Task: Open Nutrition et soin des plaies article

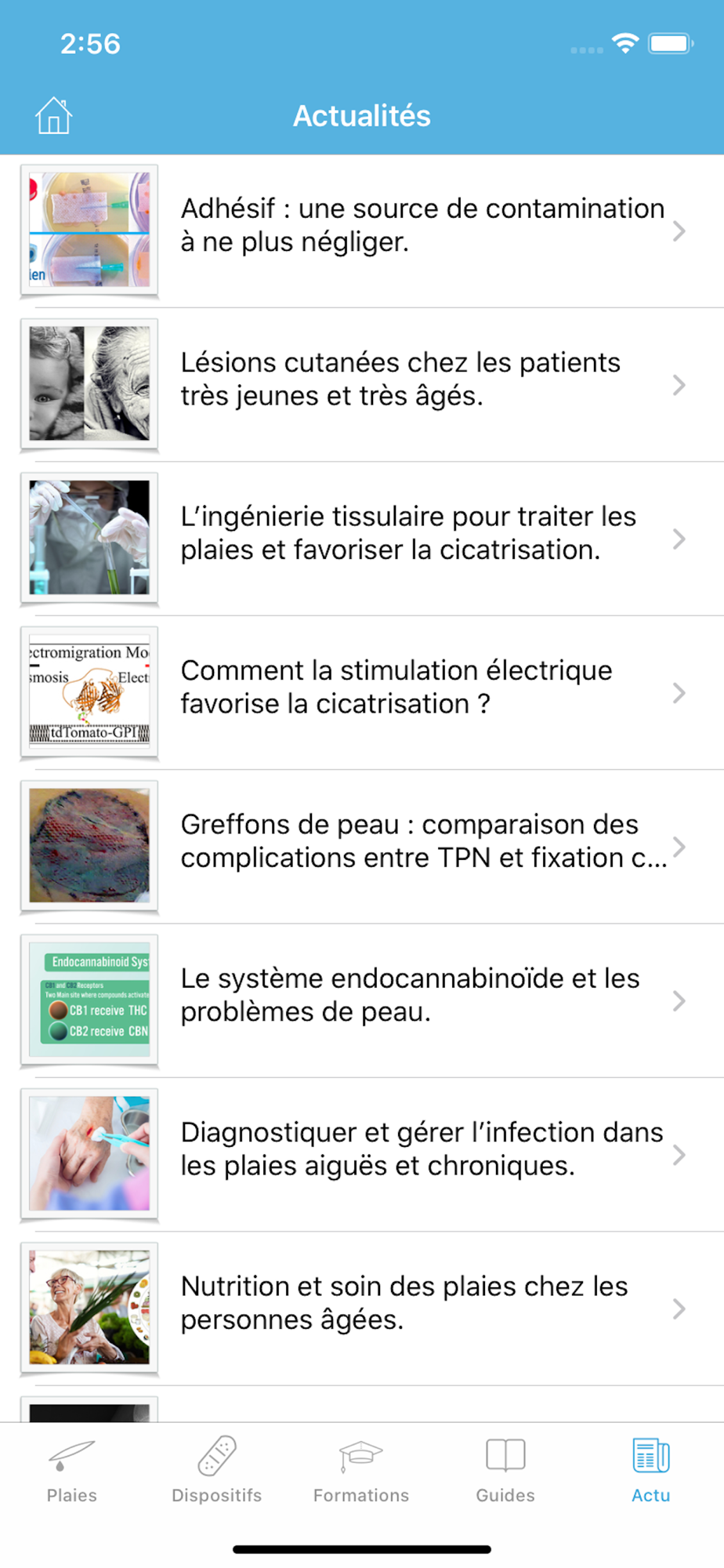Action: (362, 1308)
